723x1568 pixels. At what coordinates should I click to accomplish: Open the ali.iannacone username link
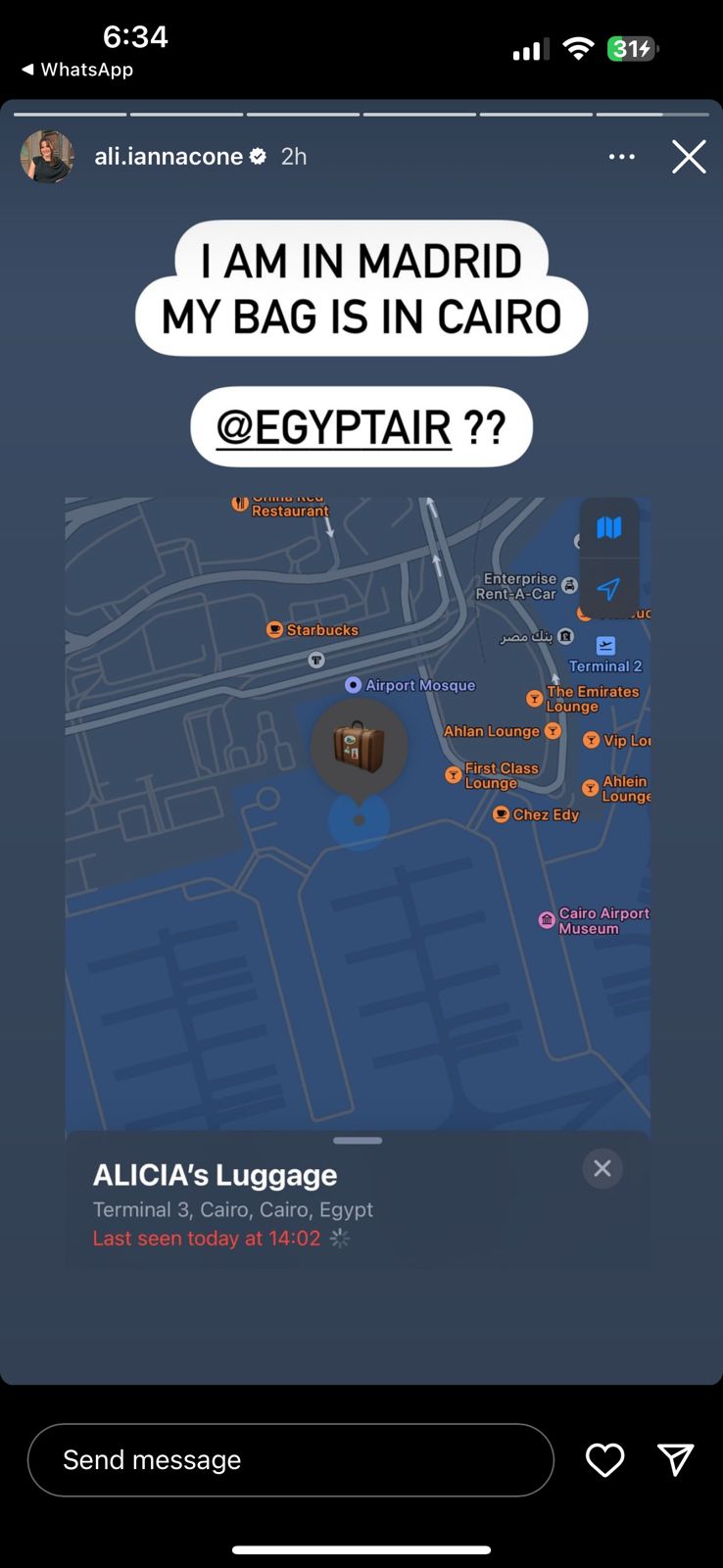[x=169, y=157]
